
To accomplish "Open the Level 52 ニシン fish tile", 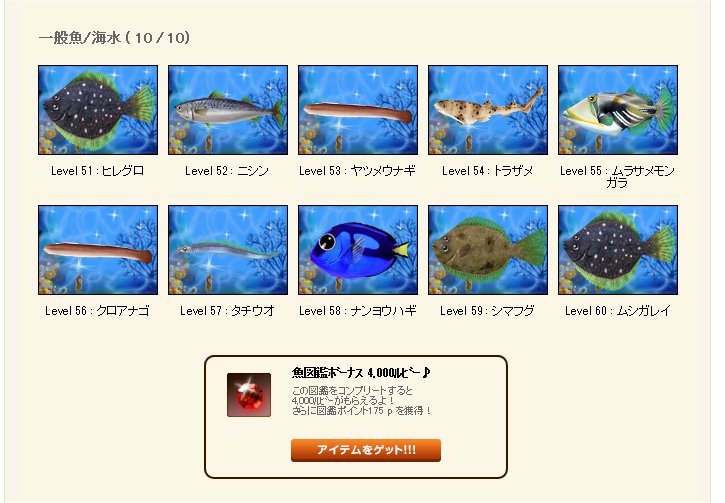I will [228, 110].
